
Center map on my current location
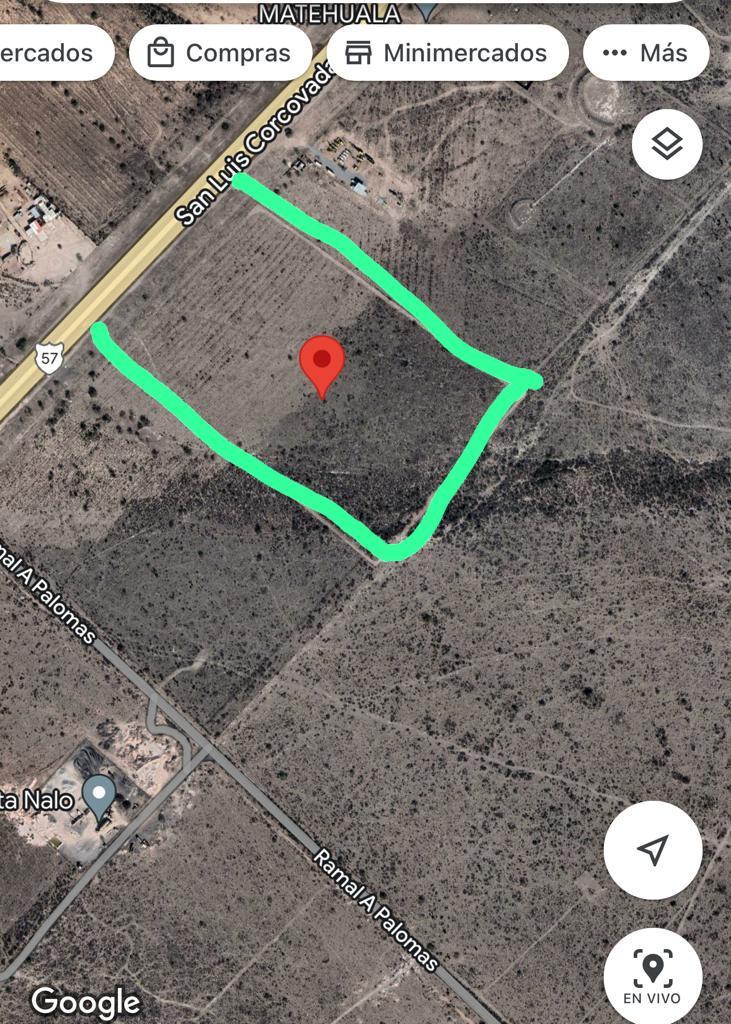click(x=652, y=850)
